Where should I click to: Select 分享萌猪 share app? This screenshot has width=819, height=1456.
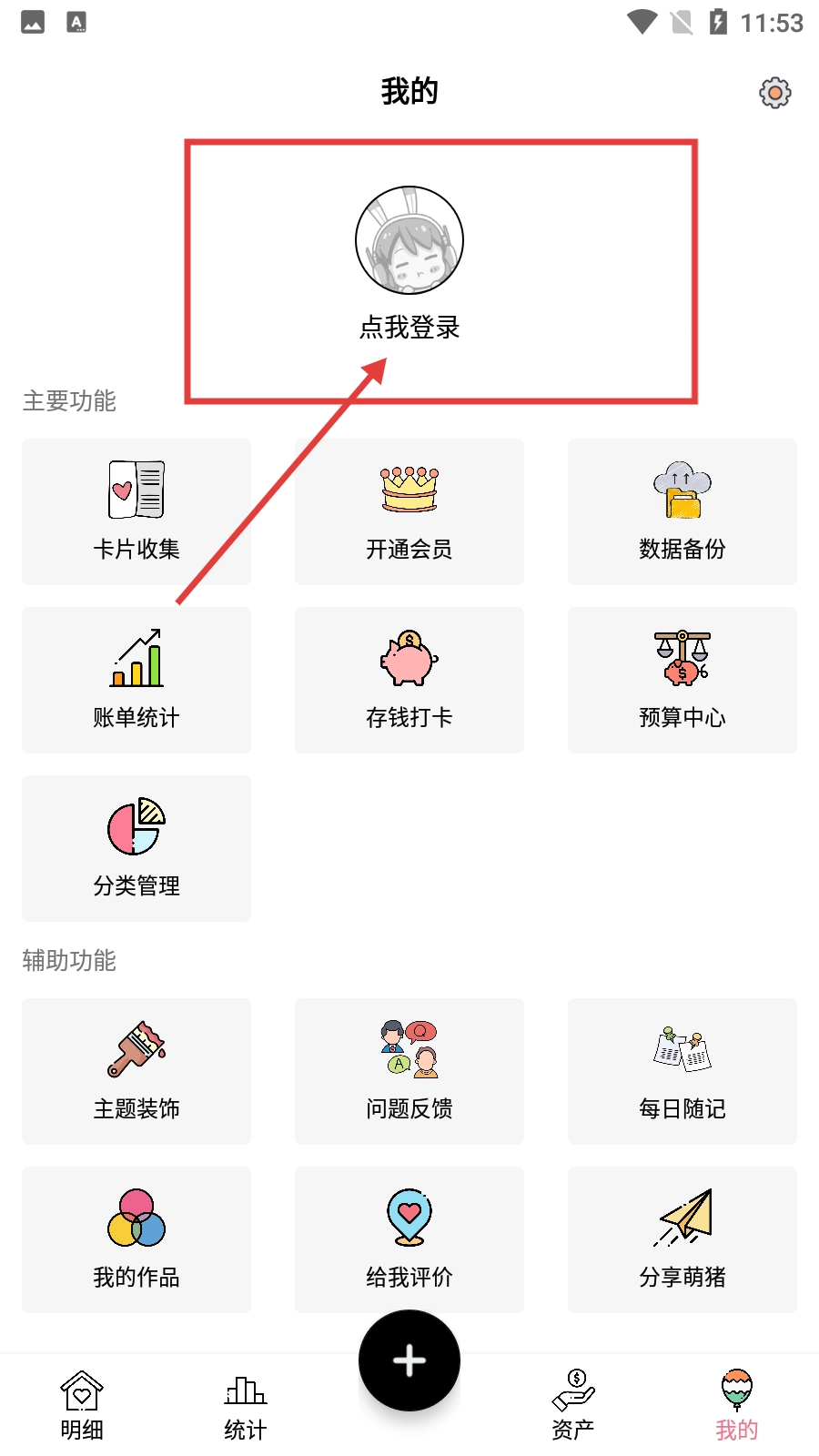click(x=682, y=1239)
